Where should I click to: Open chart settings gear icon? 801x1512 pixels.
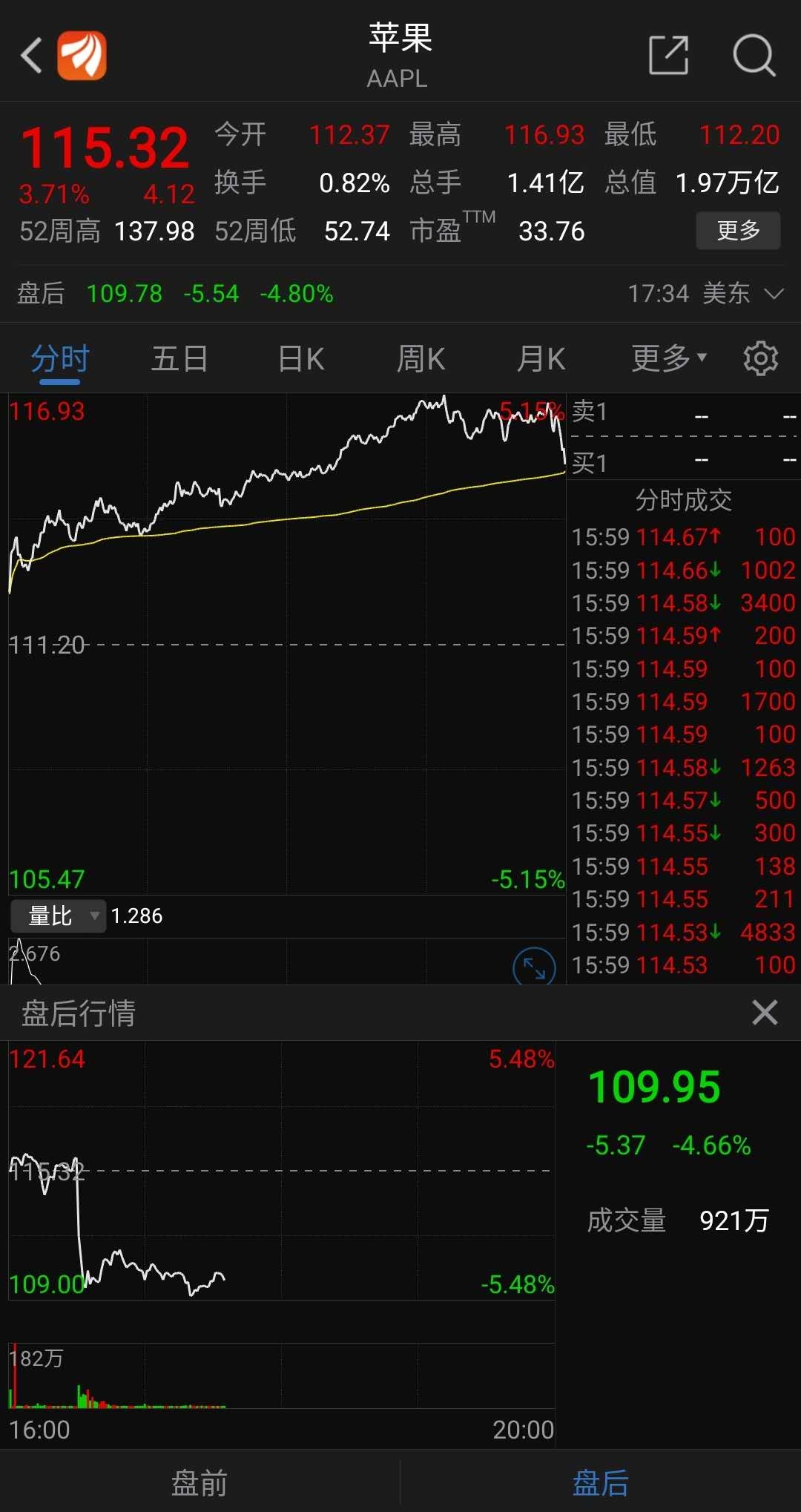pos(761,359)
